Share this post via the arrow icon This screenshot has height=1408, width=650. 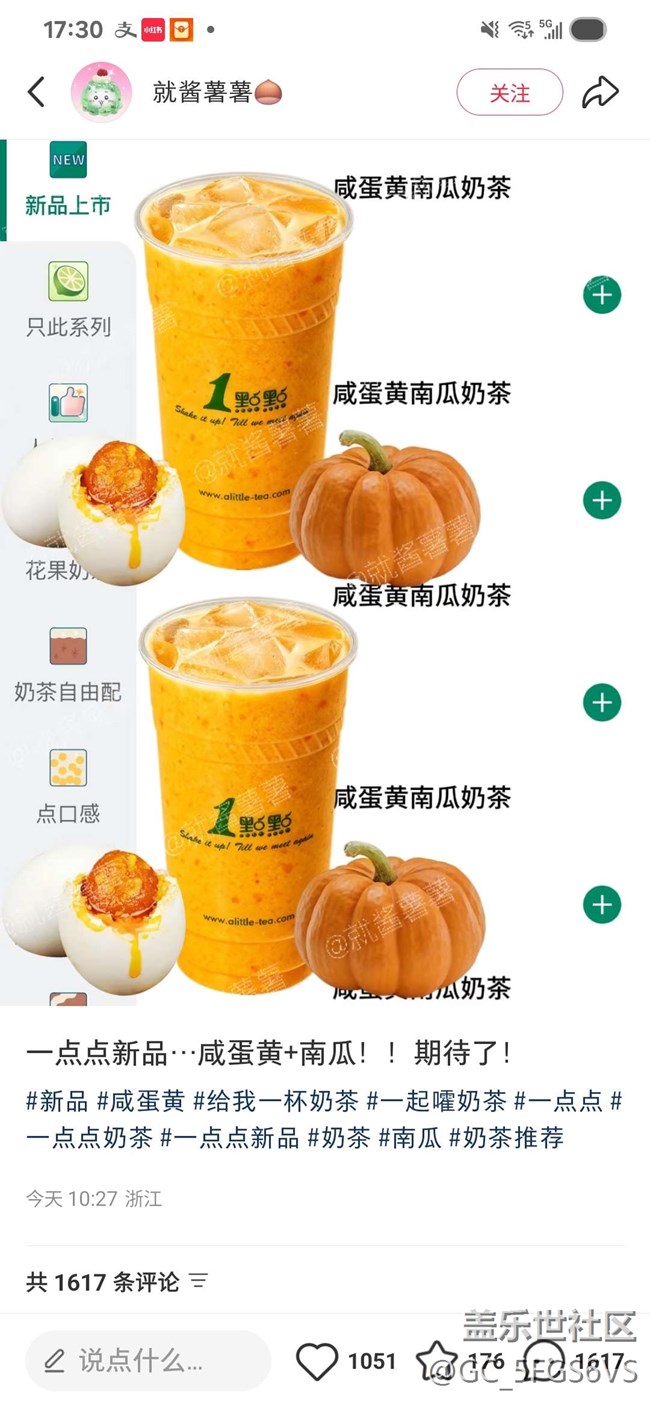point(600,93)
